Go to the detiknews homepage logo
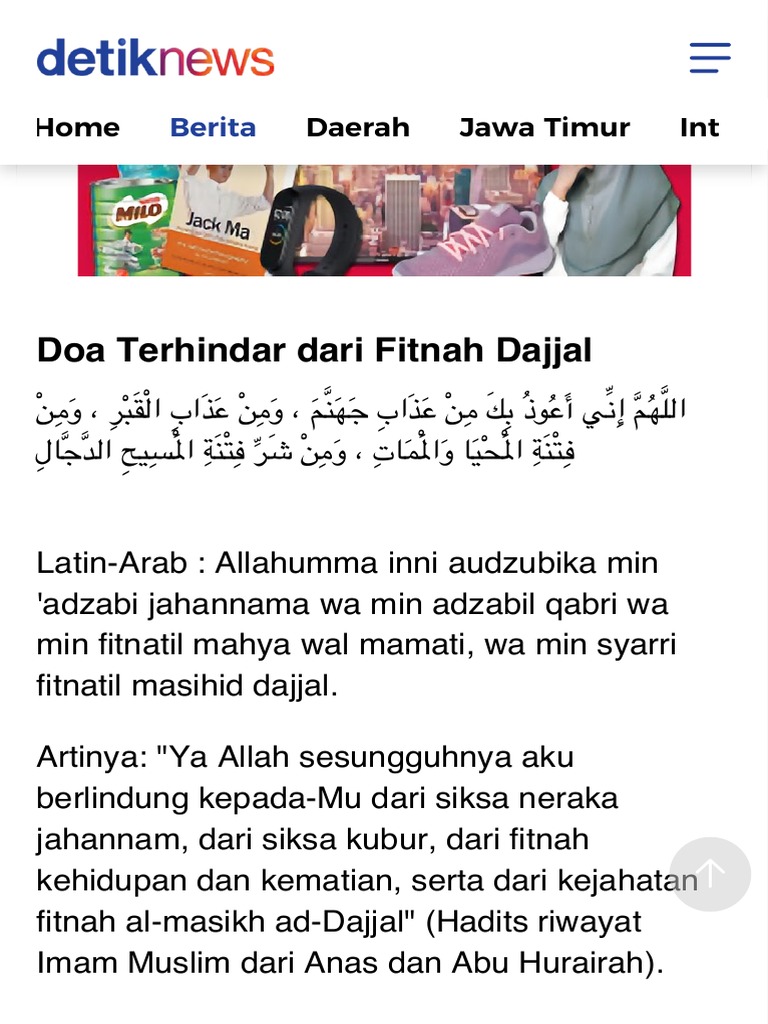This screenshot has height=1024, width=768. click(155, 58)
